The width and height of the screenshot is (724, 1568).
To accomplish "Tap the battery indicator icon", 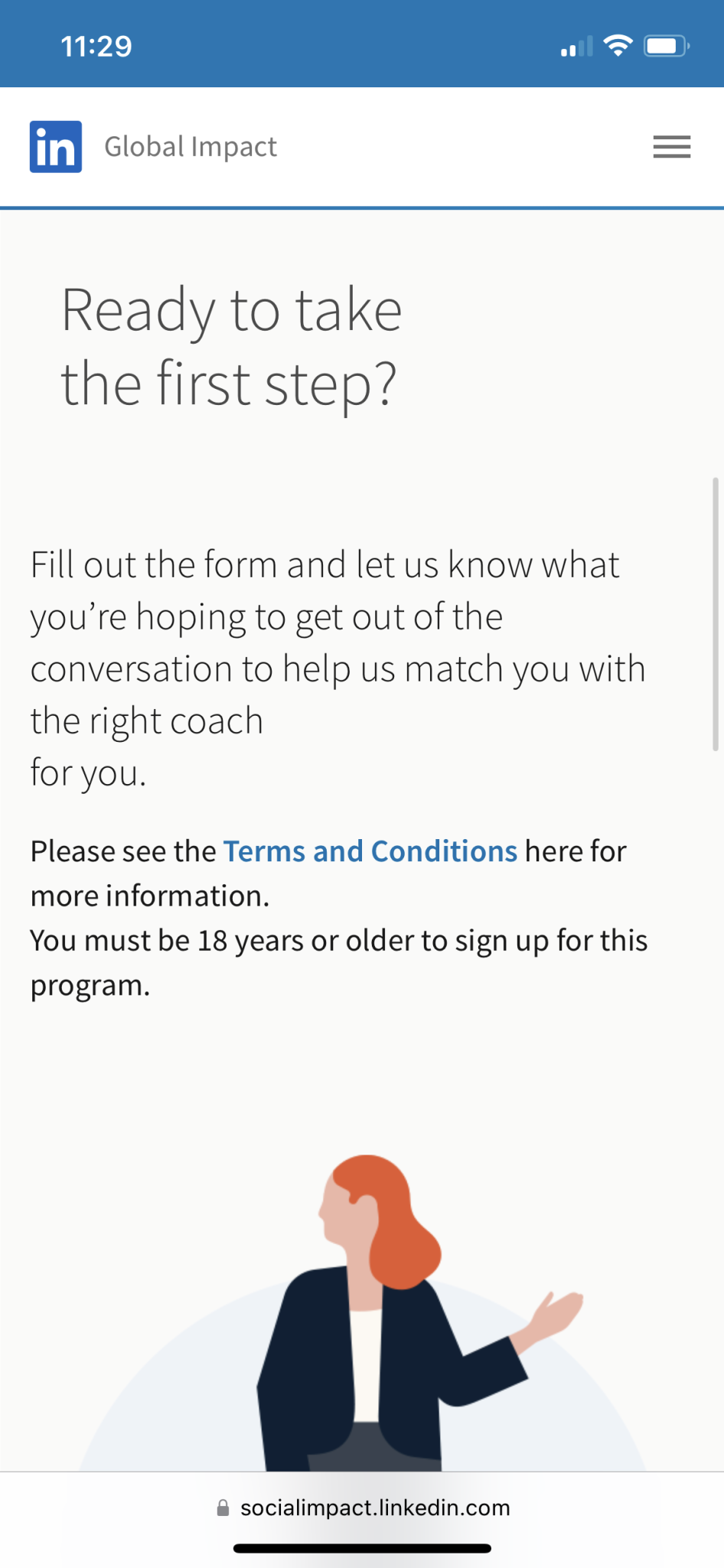I will (664, 45).
